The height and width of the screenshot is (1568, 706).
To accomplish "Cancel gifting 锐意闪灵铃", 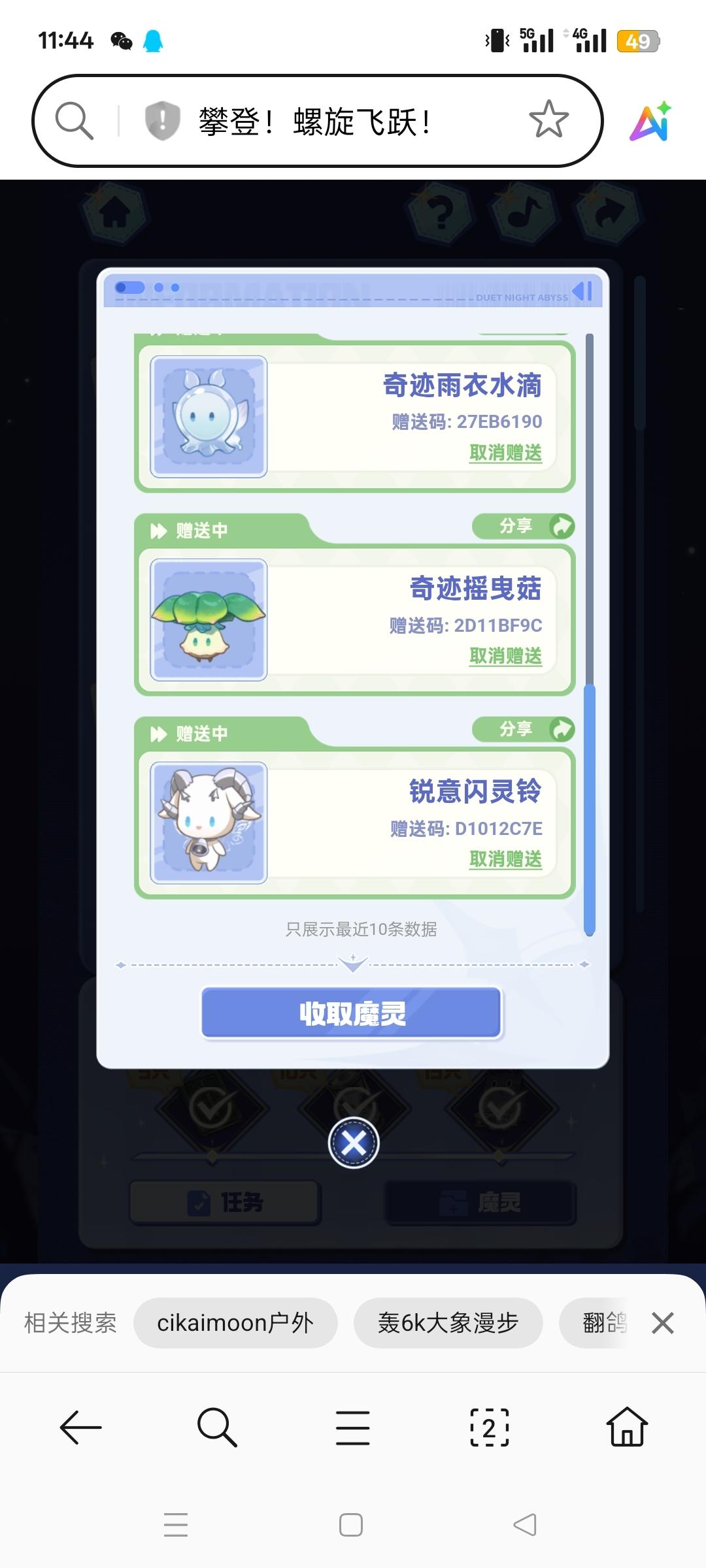I will [x=505, y=858].
